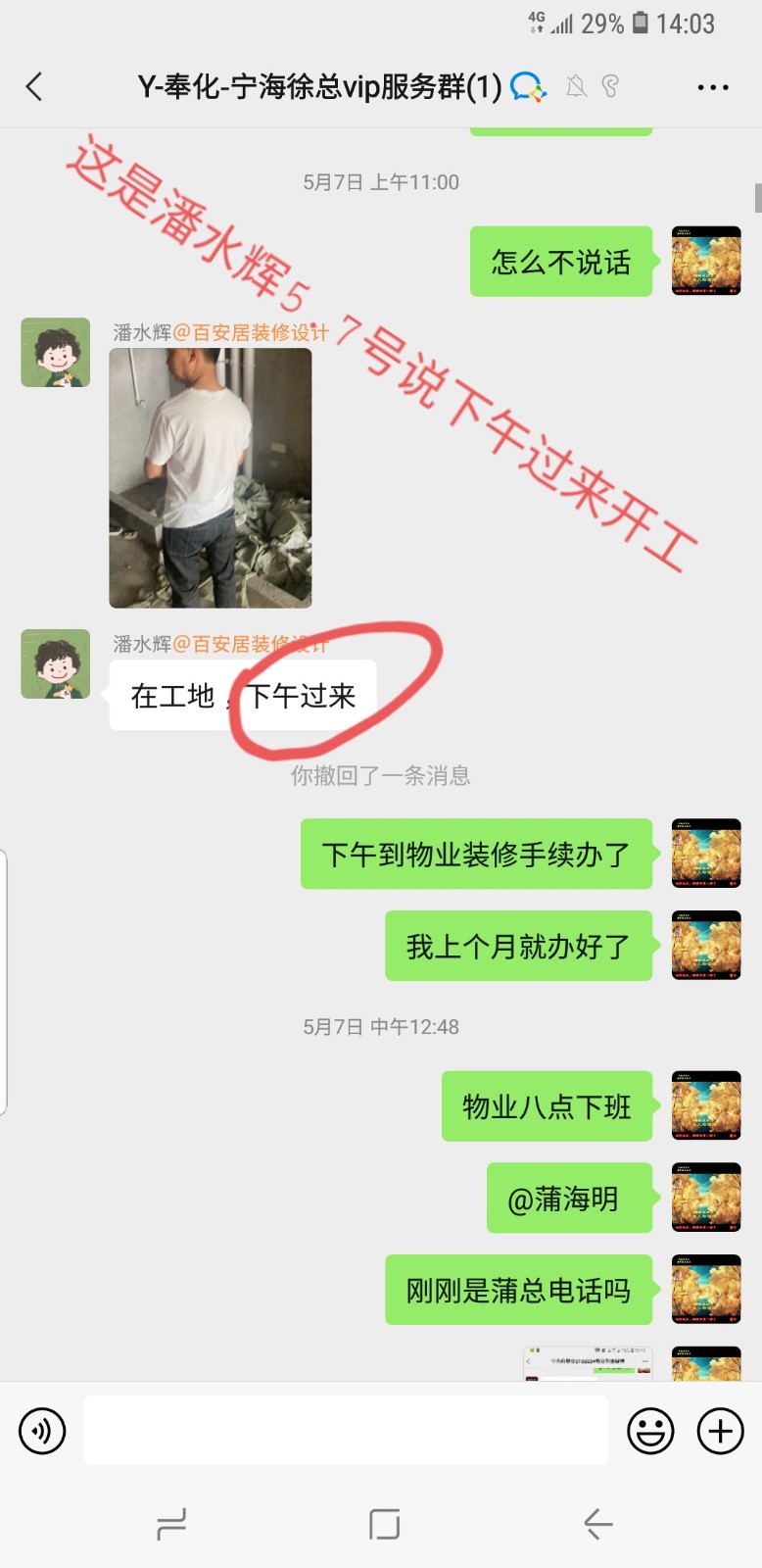Tap the system back navigation button
The height and width of the screenshot is (1568, 762).
coord(597,1523)
